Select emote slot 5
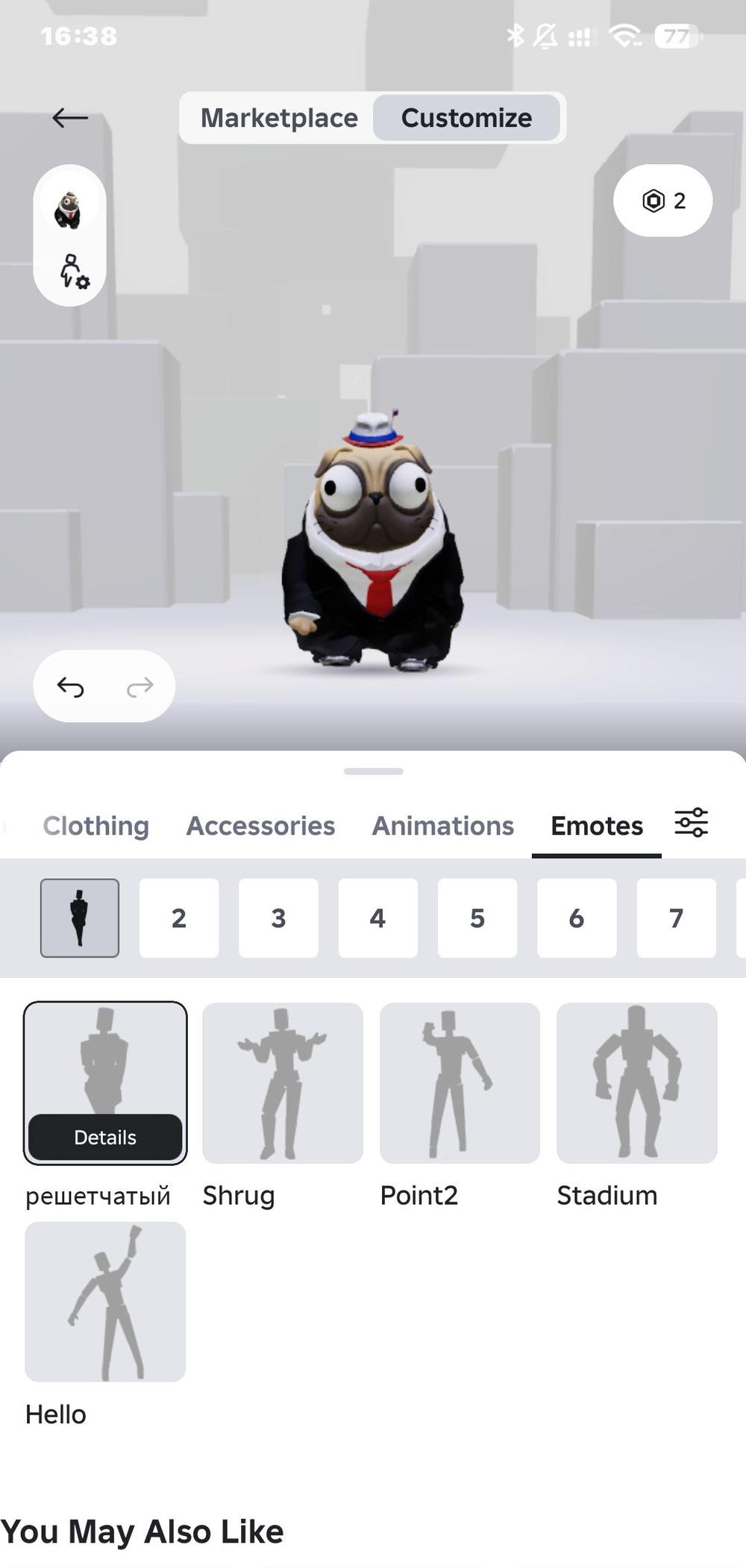This screenshot has height=1568, width=746. pyautogui.click(x=477, y=918)
